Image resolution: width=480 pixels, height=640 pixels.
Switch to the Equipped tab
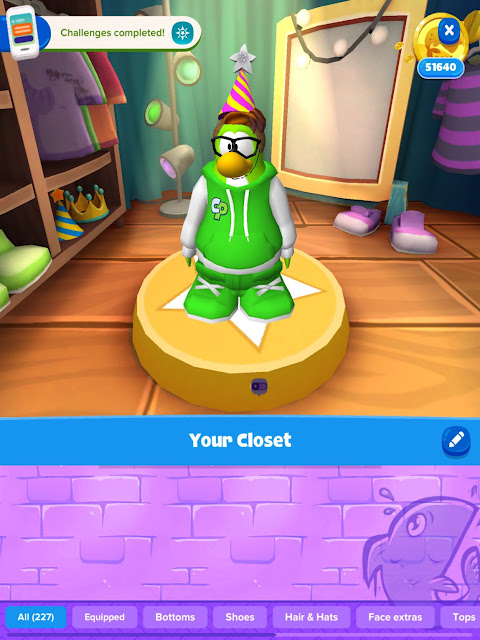(104, 617)
